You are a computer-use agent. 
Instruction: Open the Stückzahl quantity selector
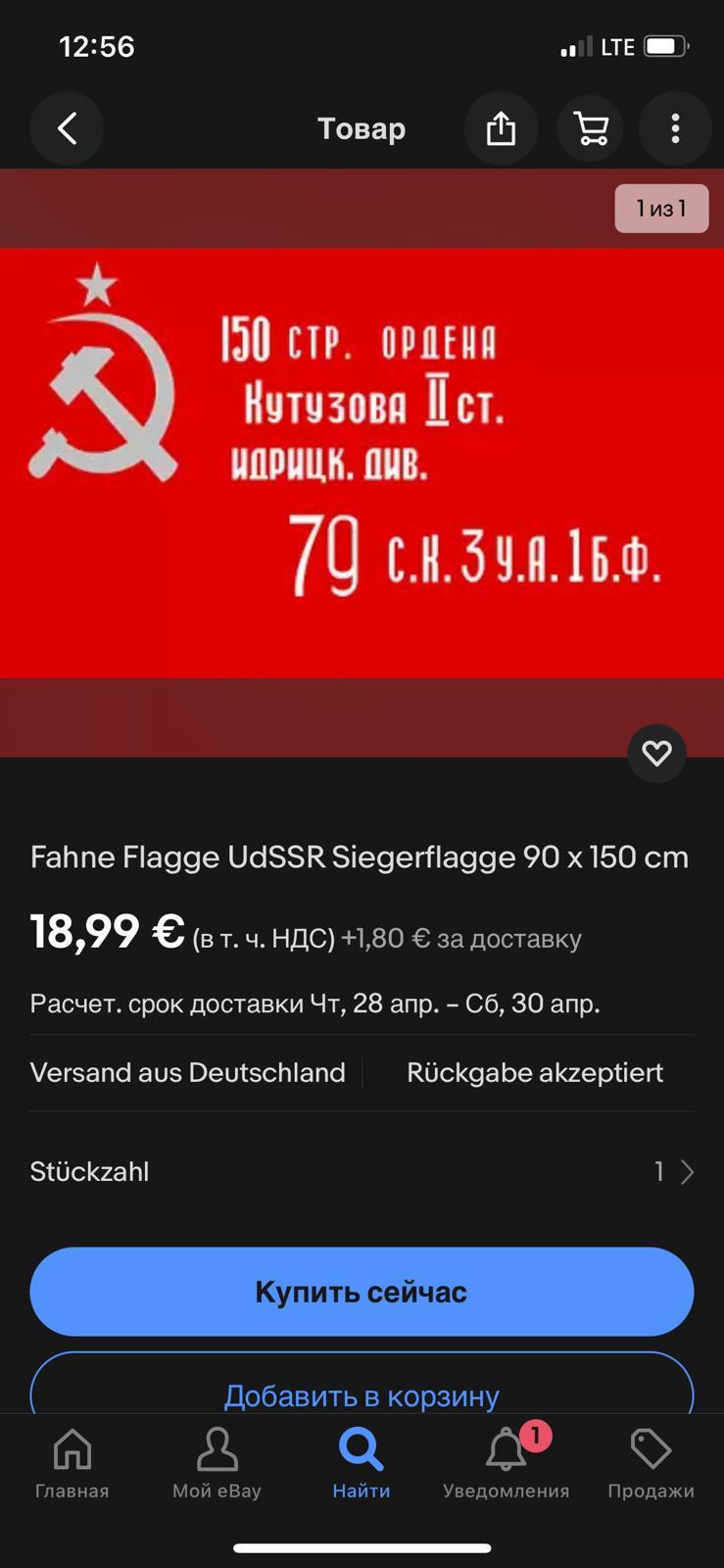tap(362, 1171)
